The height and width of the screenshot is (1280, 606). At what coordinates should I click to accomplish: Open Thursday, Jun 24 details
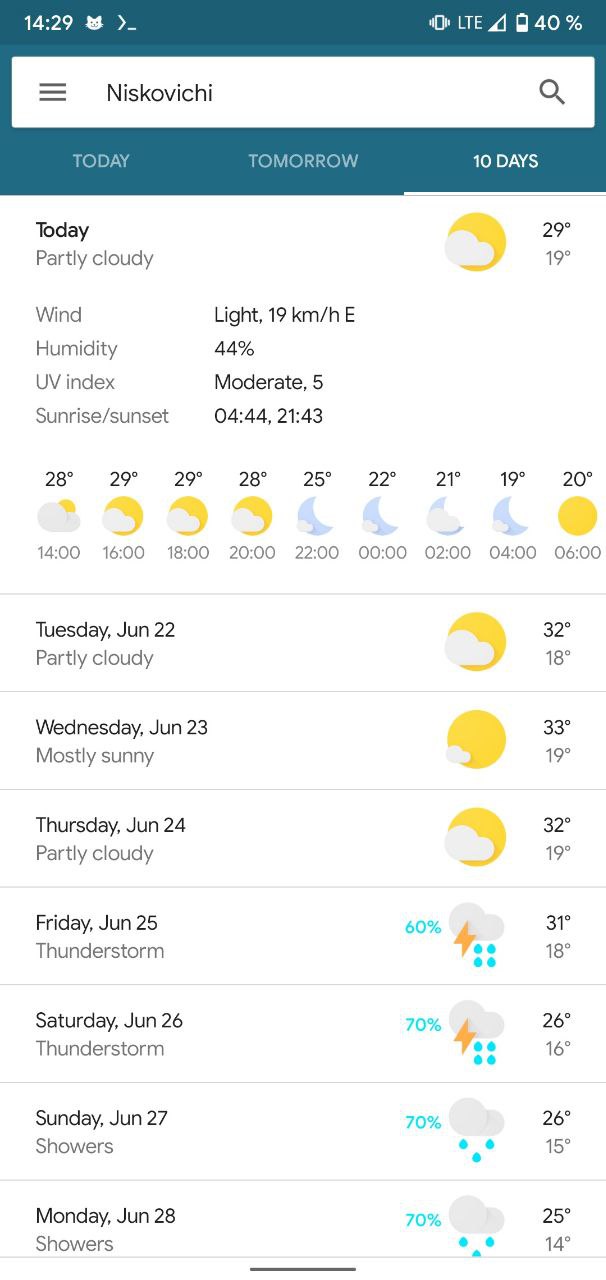[303, 838]
